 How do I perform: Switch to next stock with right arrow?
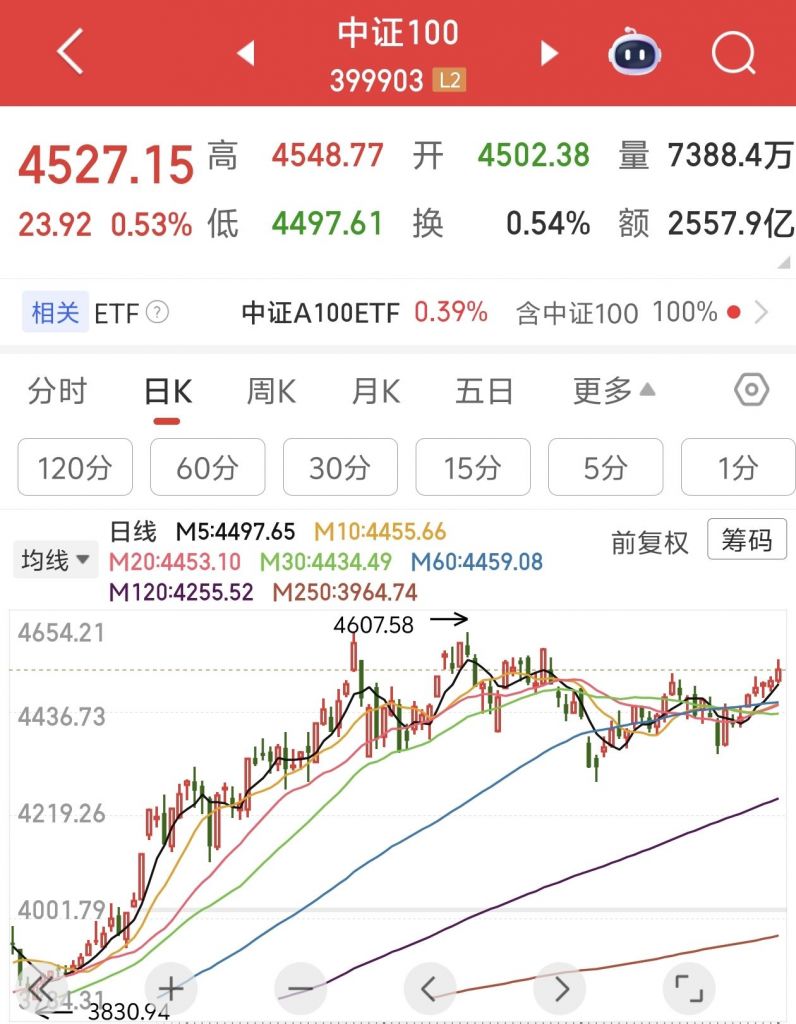[547, 52]
